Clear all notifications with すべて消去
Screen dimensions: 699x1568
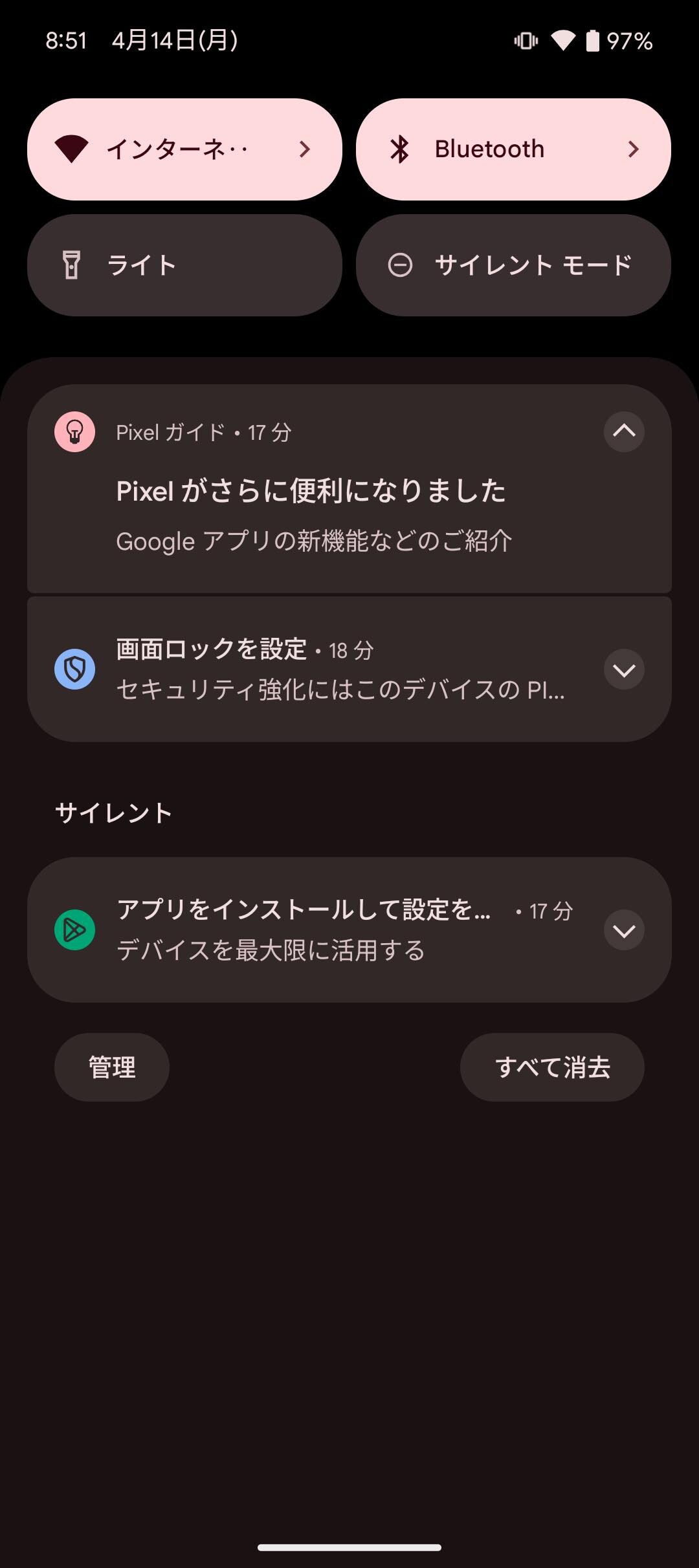click(x=552, y=1067)
